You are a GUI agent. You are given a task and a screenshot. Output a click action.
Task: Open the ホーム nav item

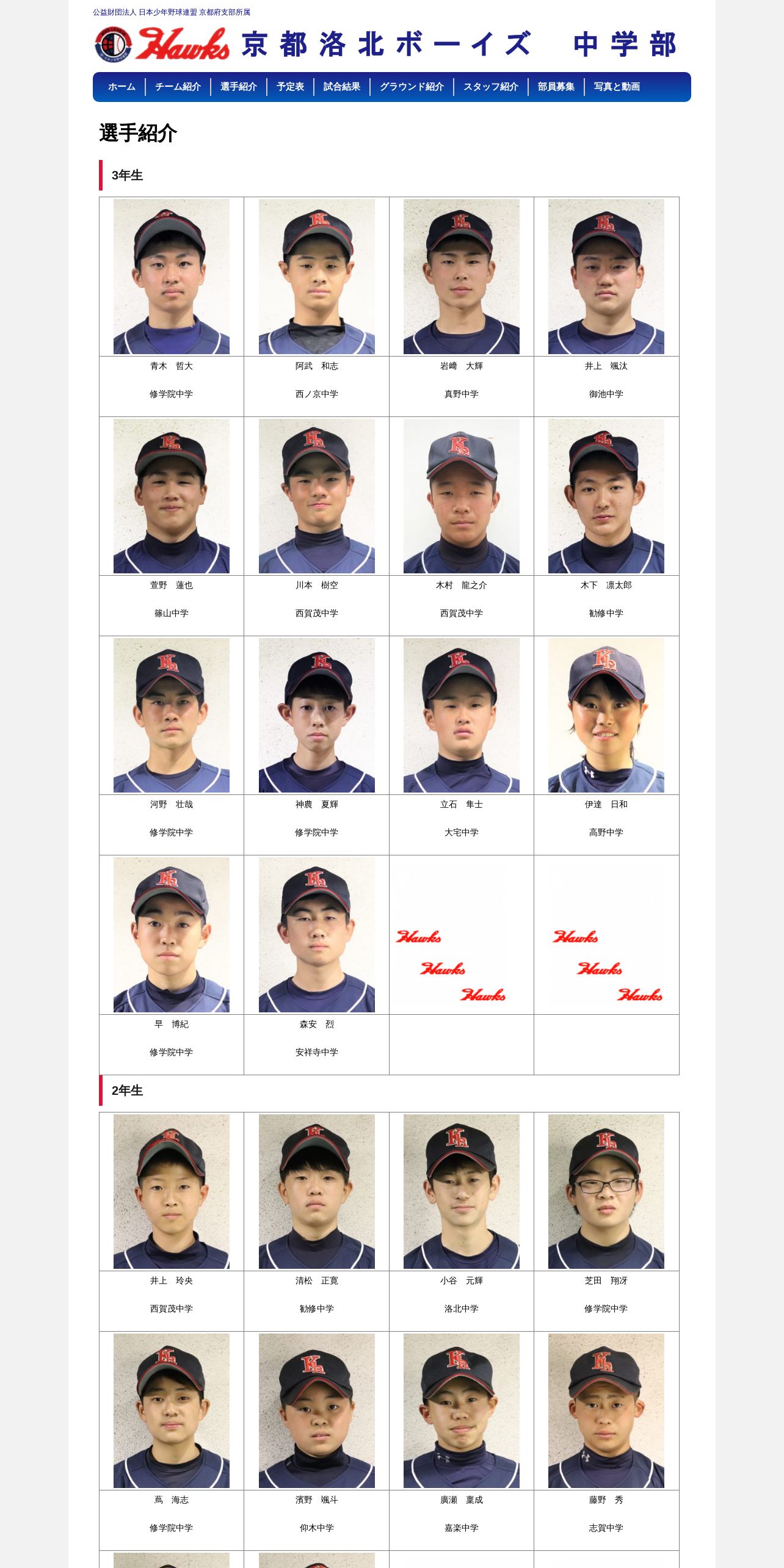(122, 87)
